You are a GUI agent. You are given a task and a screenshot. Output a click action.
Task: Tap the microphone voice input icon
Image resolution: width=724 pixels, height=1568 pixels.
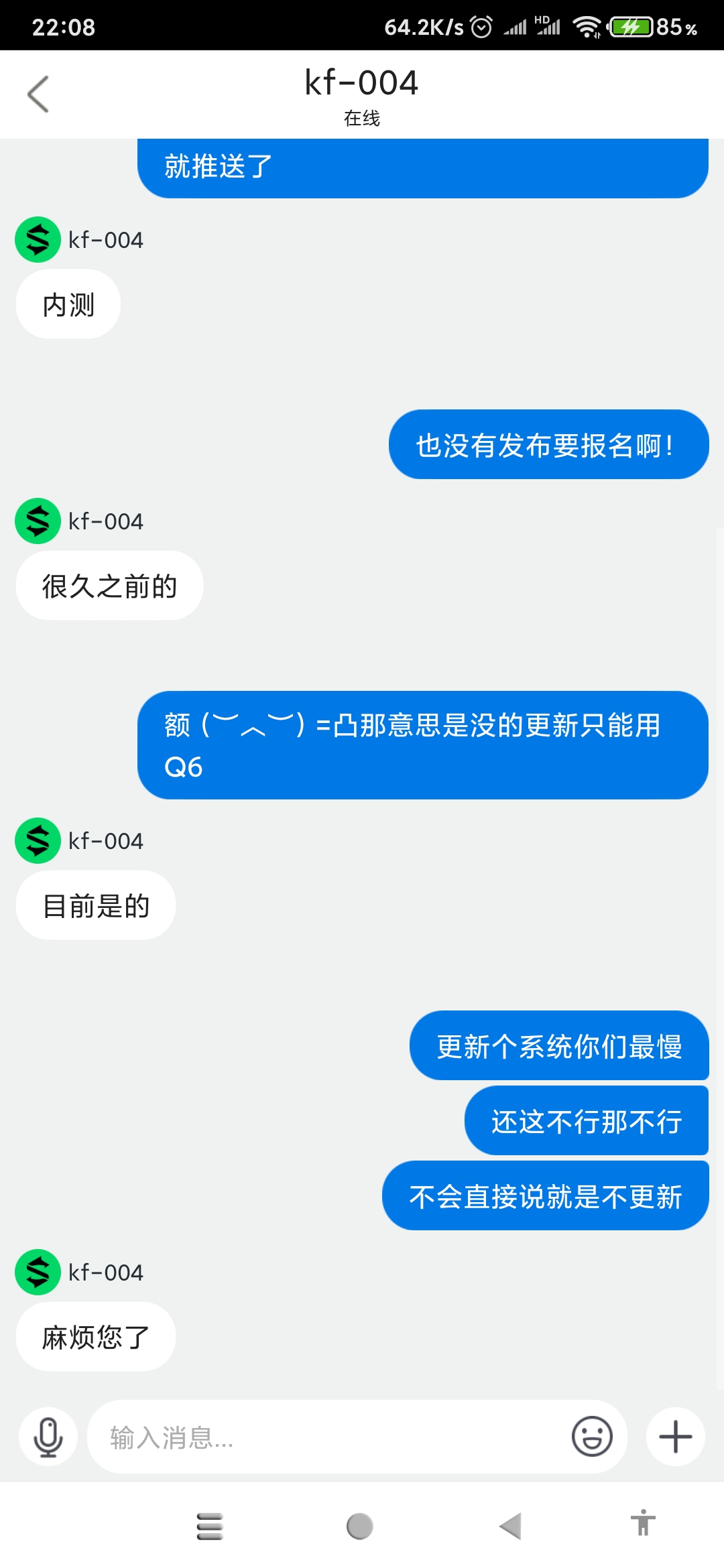48,1437
